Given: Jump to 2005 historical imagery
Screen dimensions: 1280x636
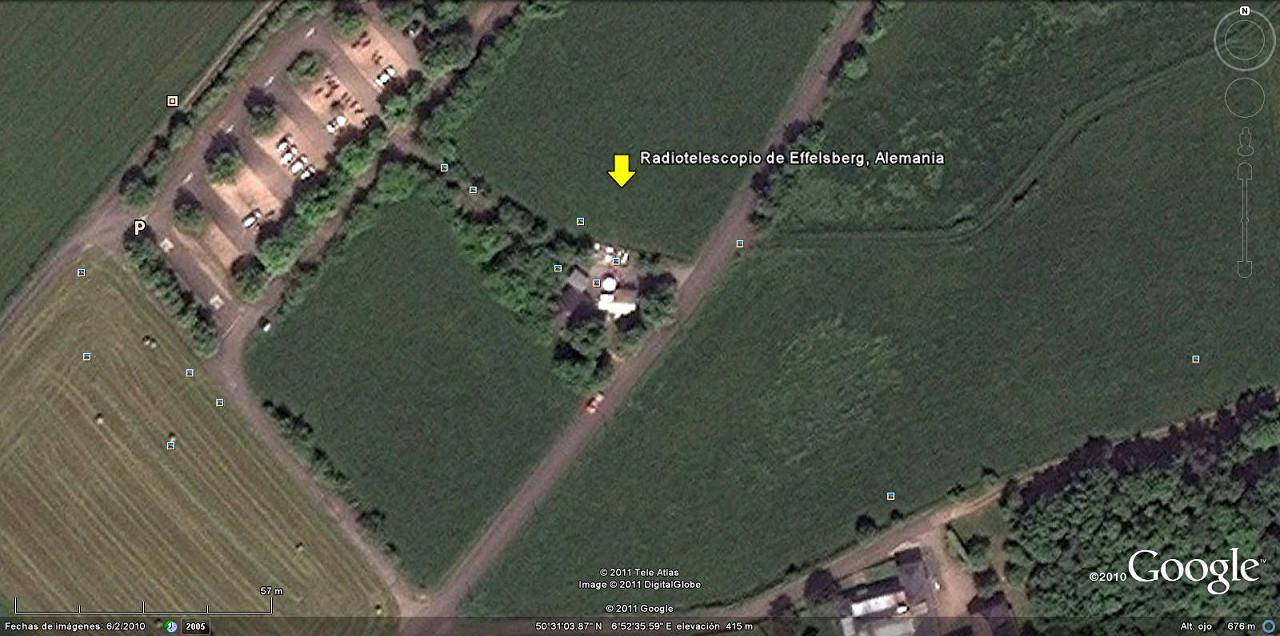Looking at the screenshot, I should [x=195, y=627].
